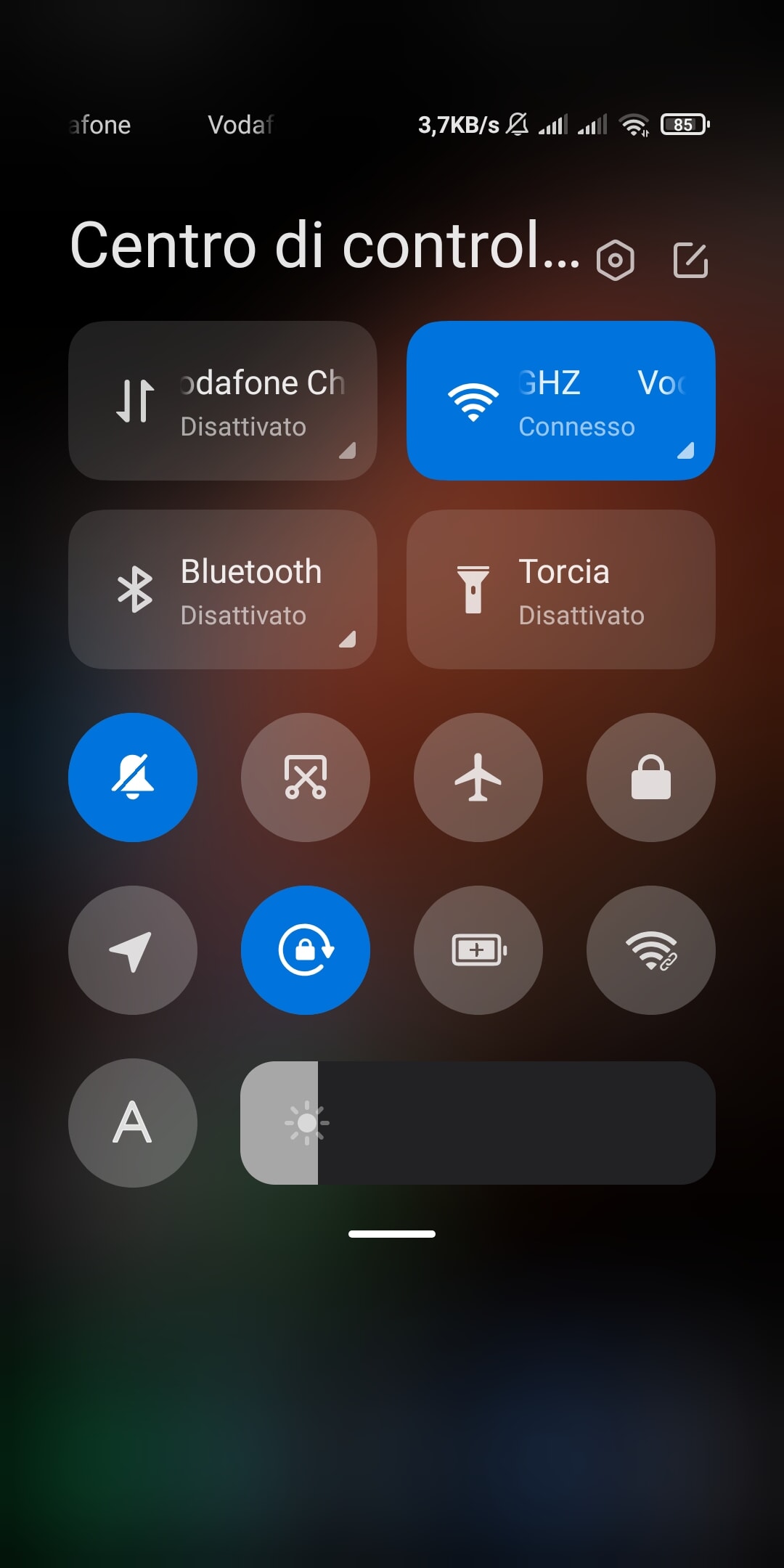Expand Bluetooth options via corner arrow
This screenshot has height=1568, width=784.
[x=348, y=639]
